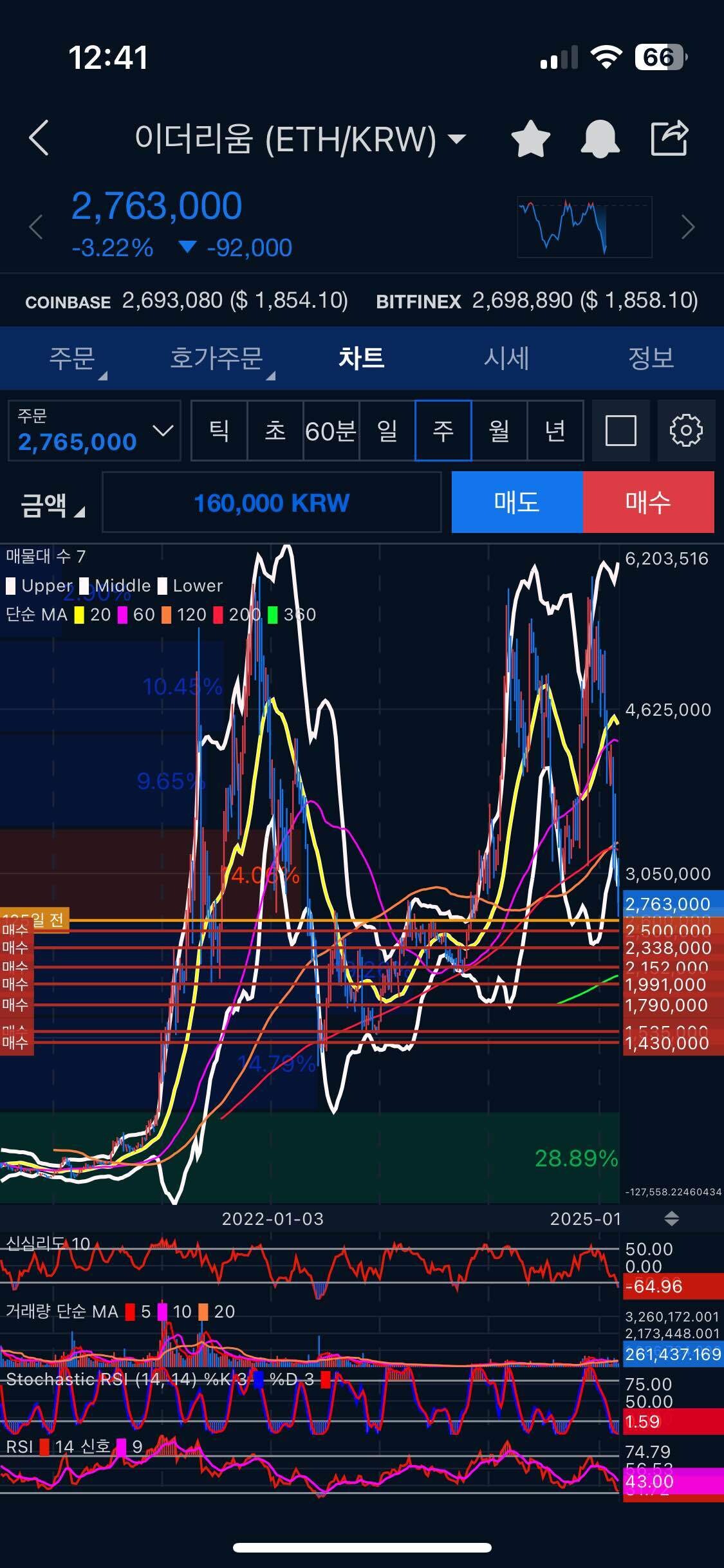Viewport: 724px width, 1568px height.
Task: Select the red MA 200 color swatch
Action: click(217, 615)
